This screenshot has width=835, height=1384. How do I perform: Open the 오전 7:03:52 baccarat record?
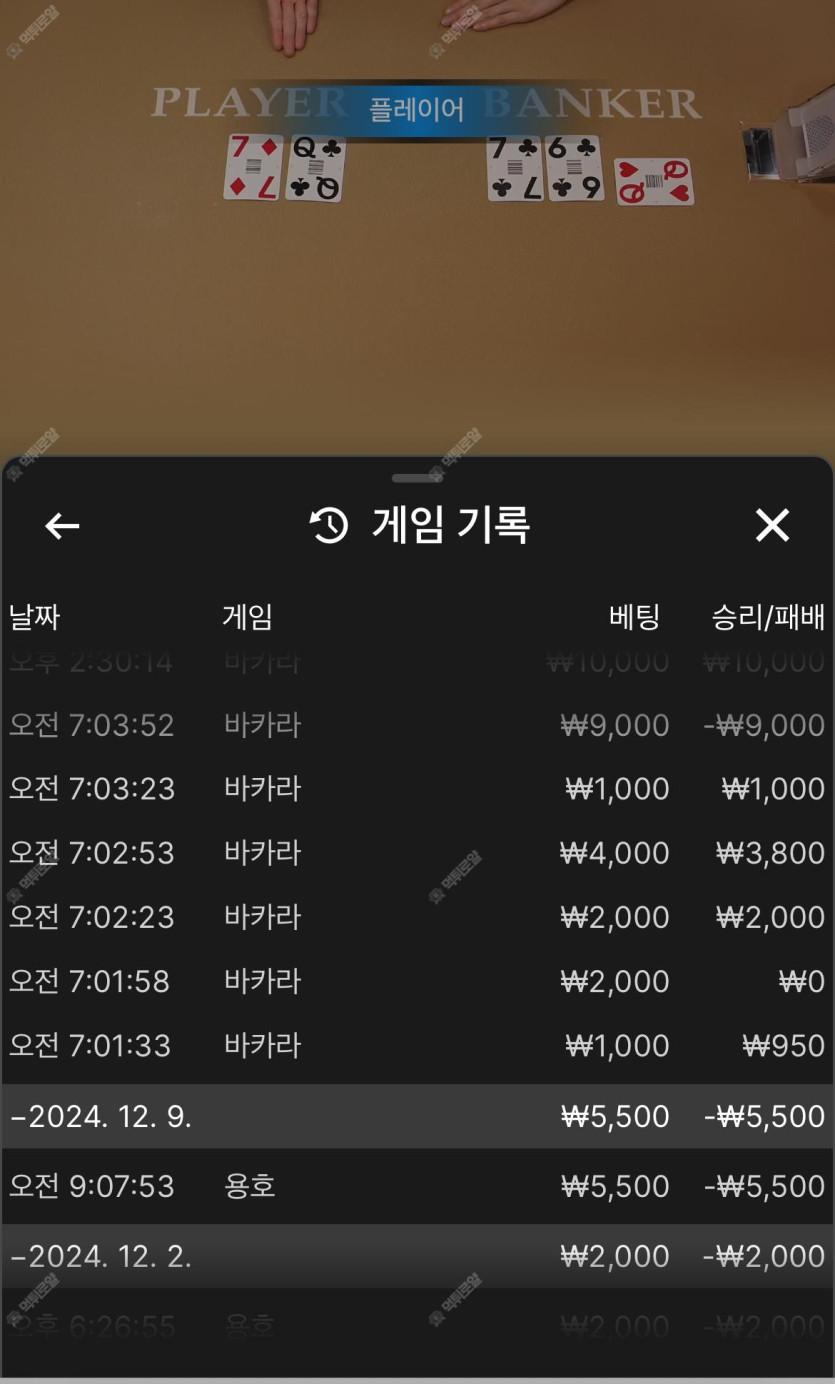pos(416,725)
